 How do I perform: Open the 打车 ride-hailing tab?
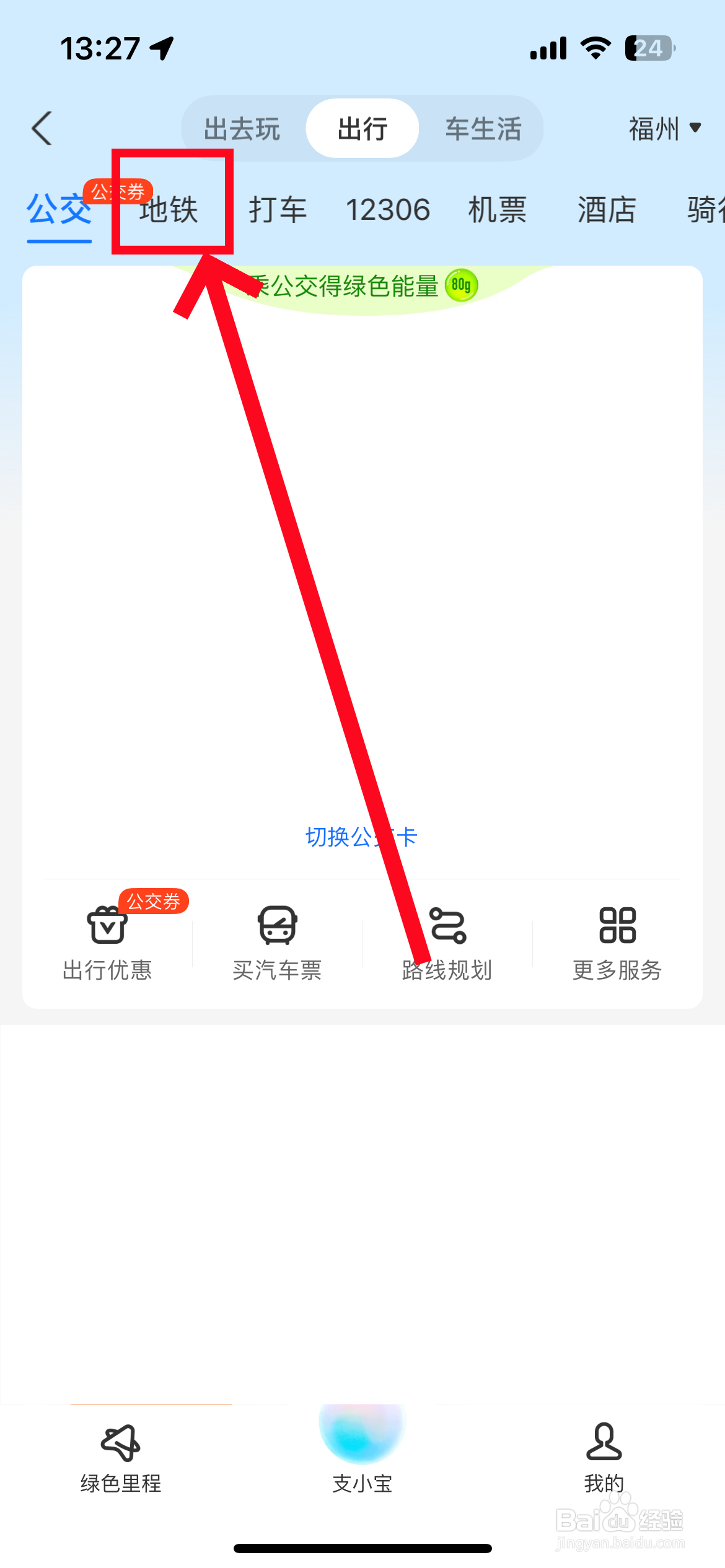tap(277, 209)
